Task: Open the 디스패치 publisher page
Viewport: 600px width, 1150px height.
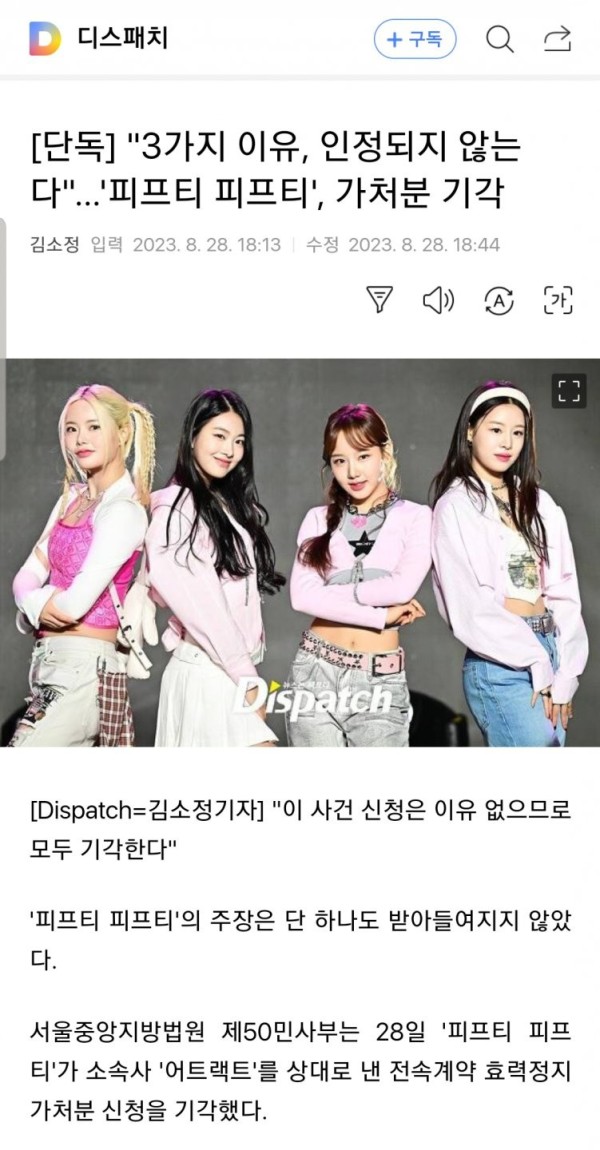Action: (100, 39)
